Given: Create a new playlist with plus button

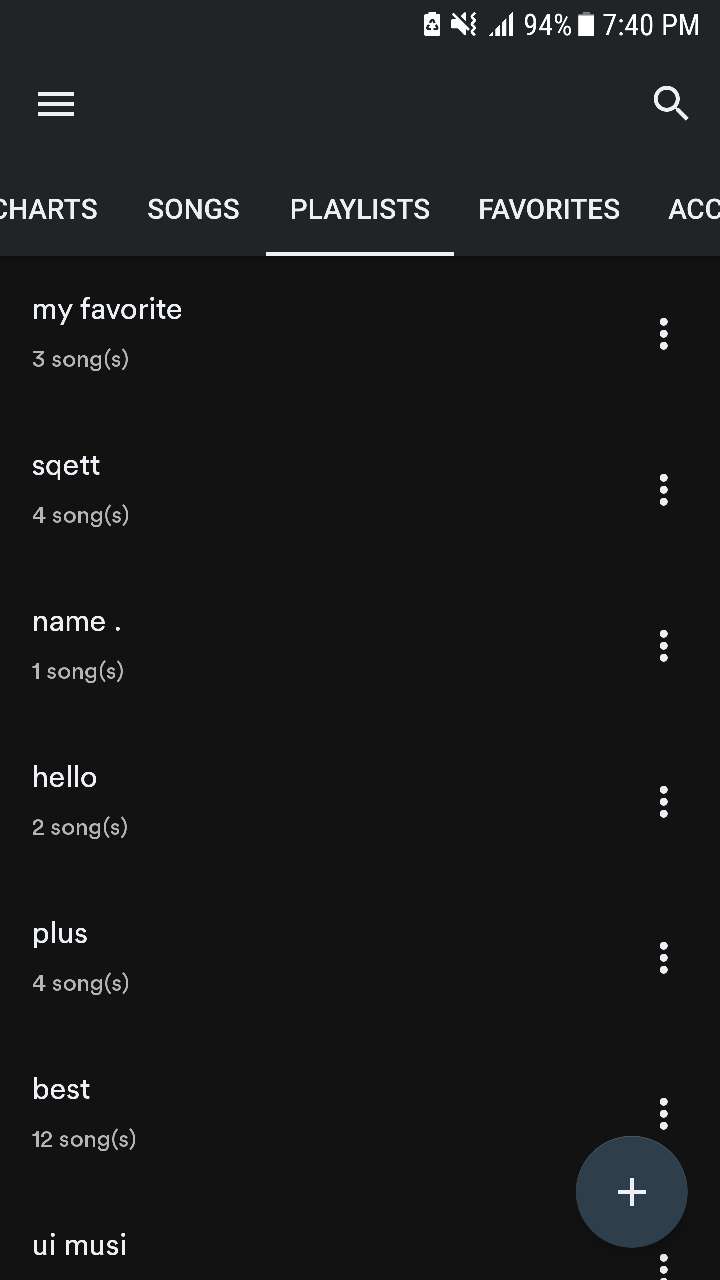Looking at the screenshot, I should [631, 1191].
